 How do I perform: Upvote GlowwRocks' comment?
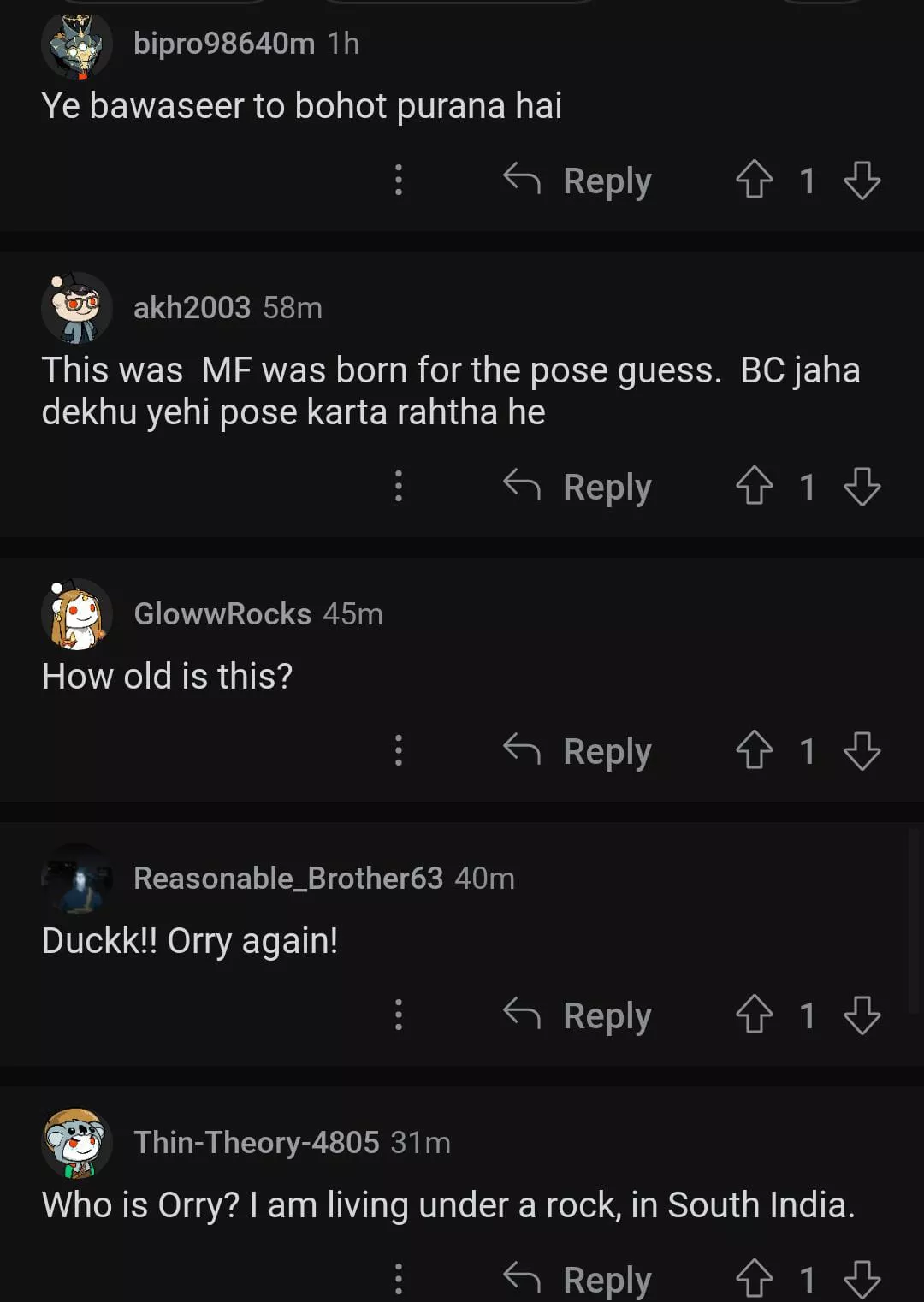point(754,751)
